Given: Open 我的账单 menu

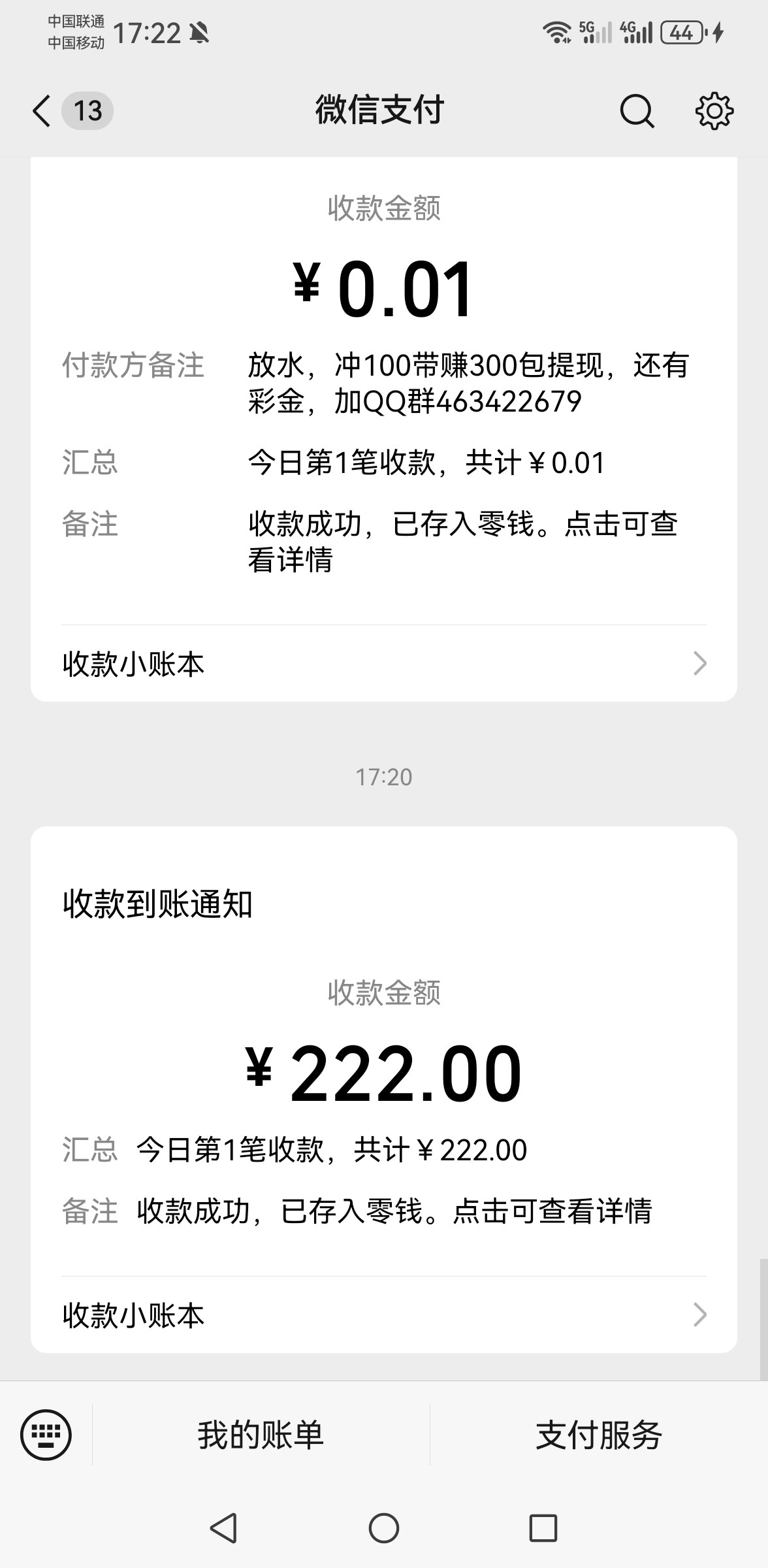Looking at the screenshot, I should (261, 1435).
